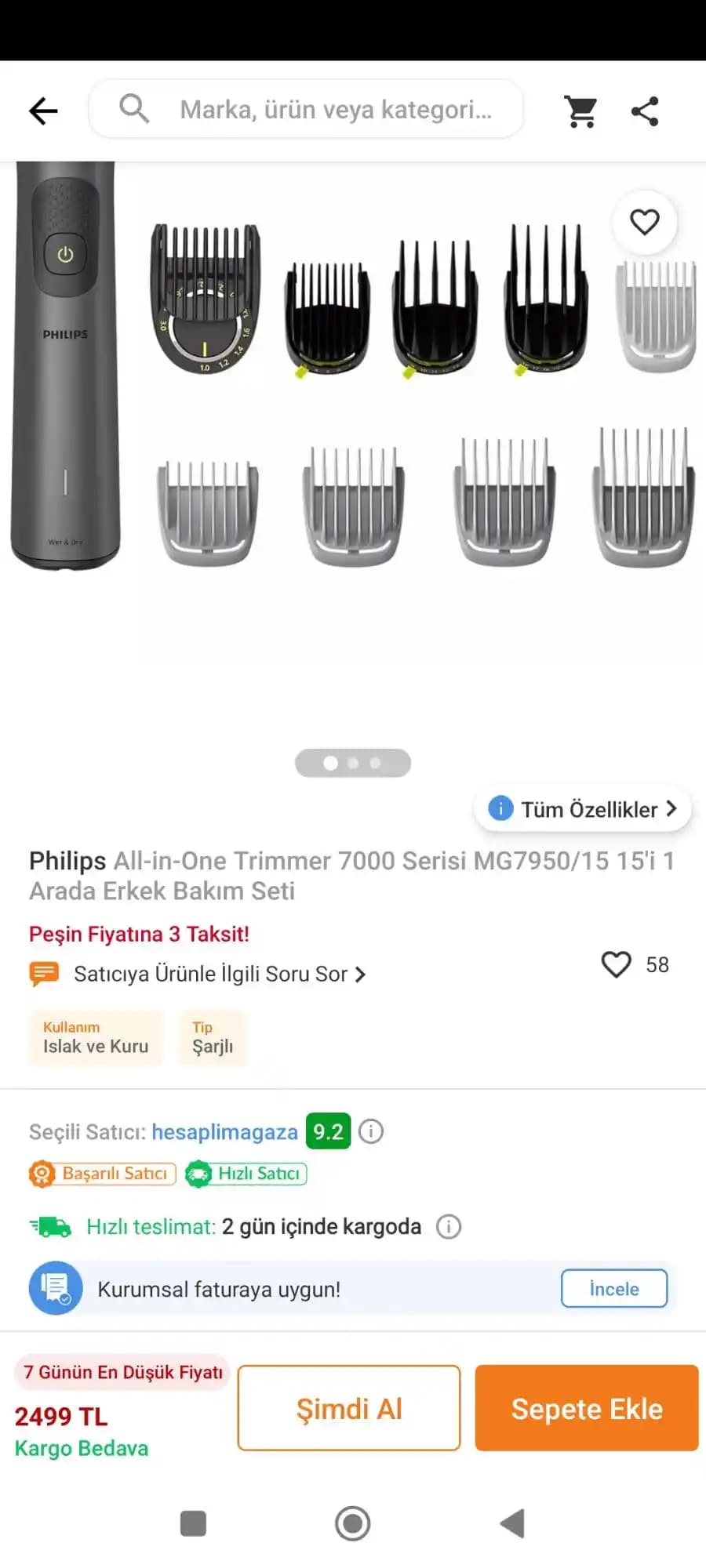Open shipping details via the kargoda info circle

(448, 1226)
